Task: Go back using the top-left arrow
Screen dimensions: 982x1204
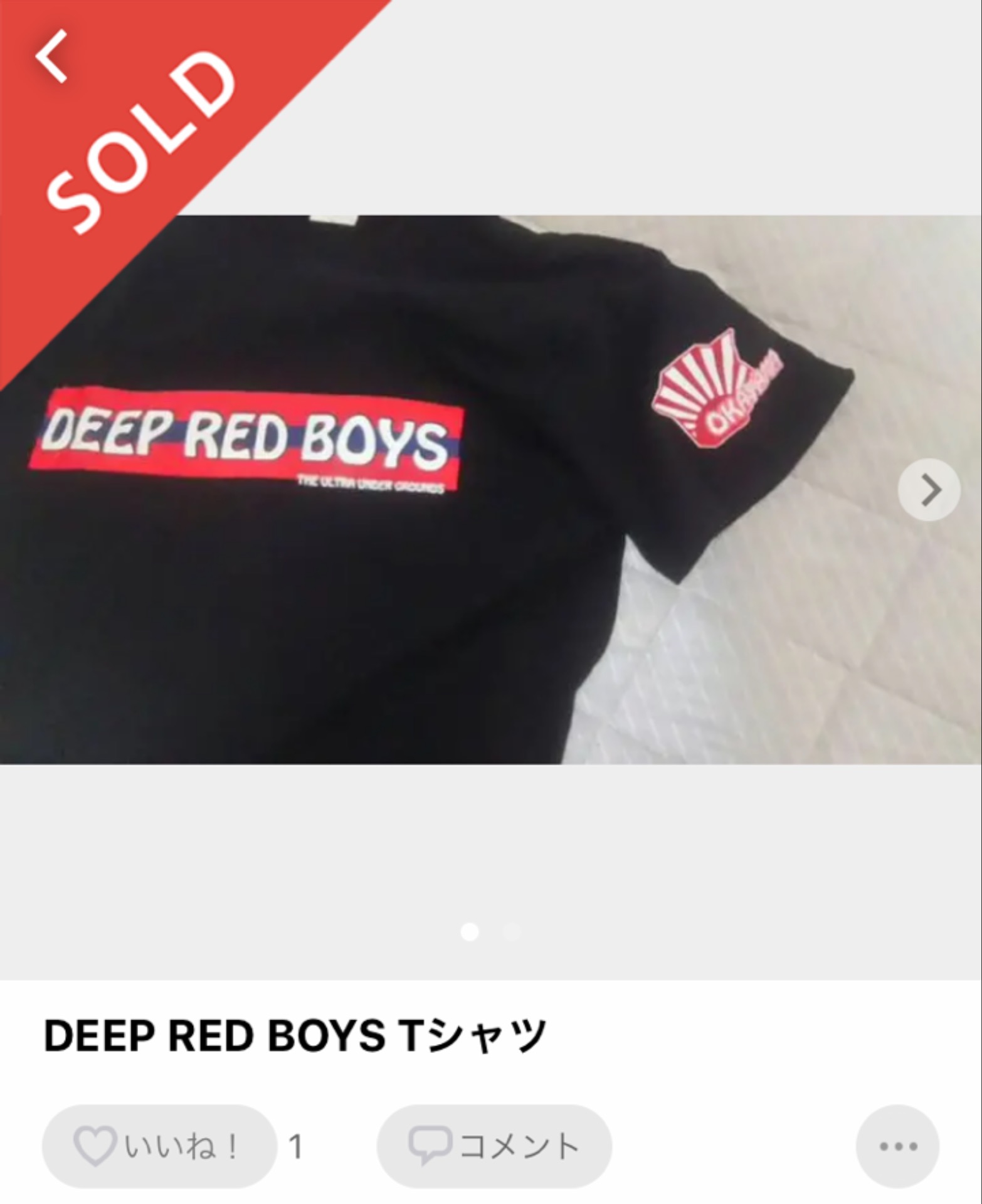Action: click(51, 58)
